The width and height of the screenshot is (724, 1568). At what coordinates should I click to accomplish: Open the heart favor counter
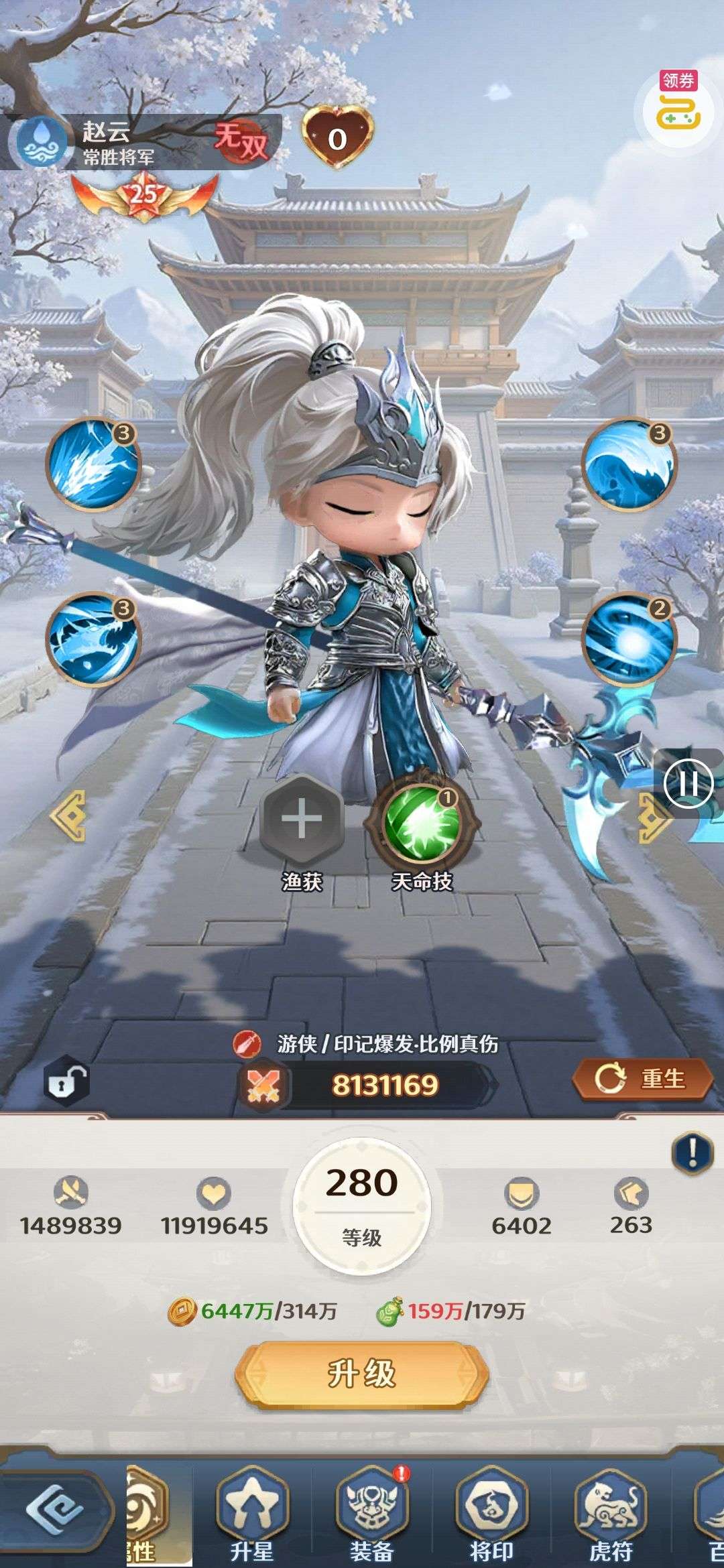[x=337, y=139]
